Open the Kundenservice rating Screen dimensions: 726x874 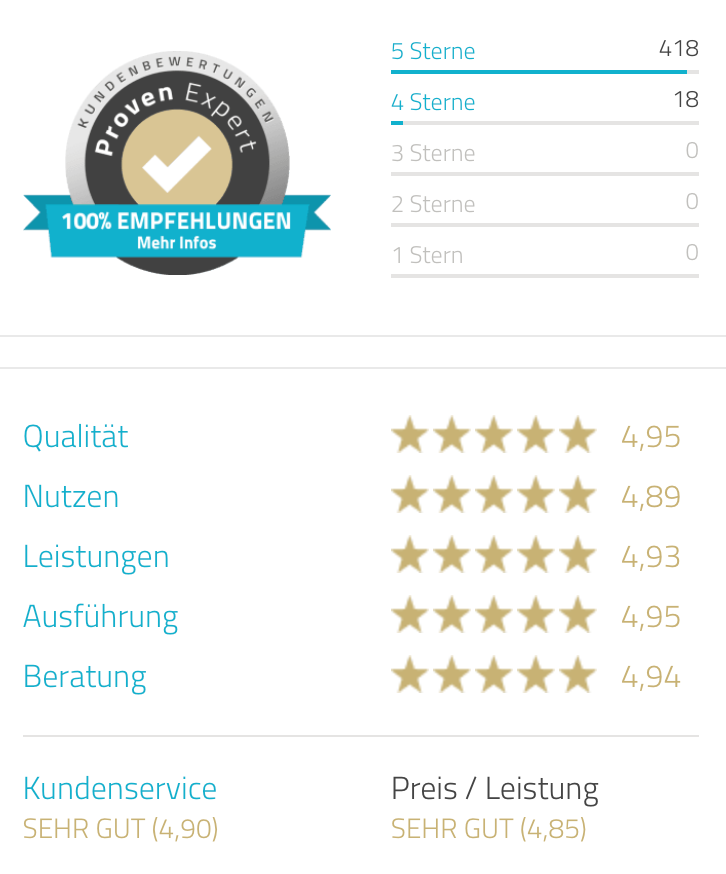pyautogui.click(x=120, y=788)
